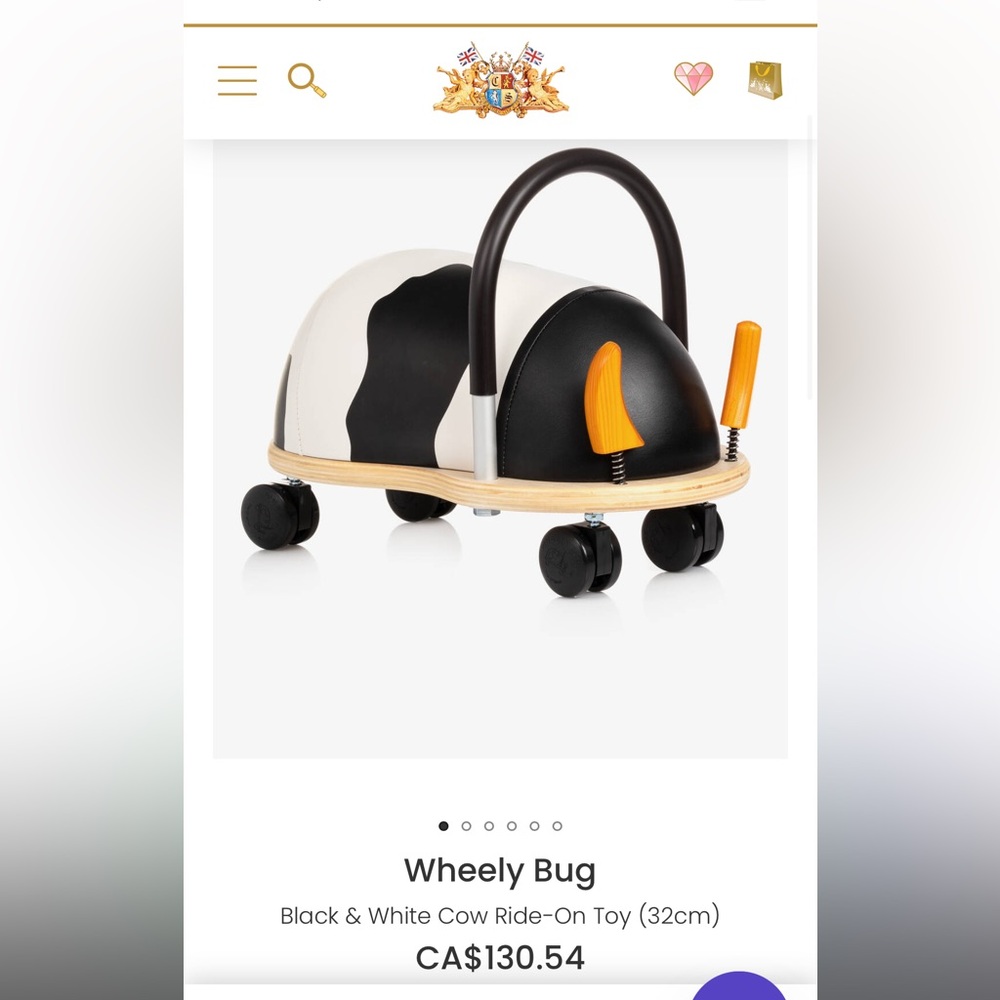Open the hamburger menu
The image size is (1000, 1000).
(237, 80)
